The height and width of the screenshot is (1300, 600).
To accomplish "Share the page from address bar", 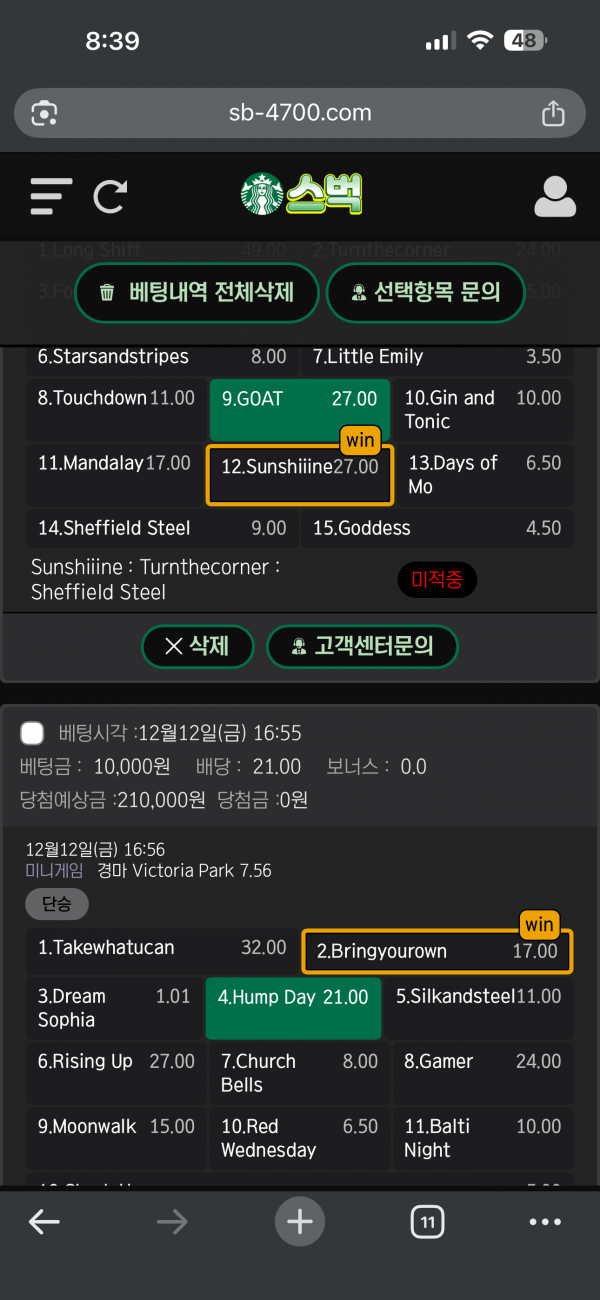I will coord(553,114).
